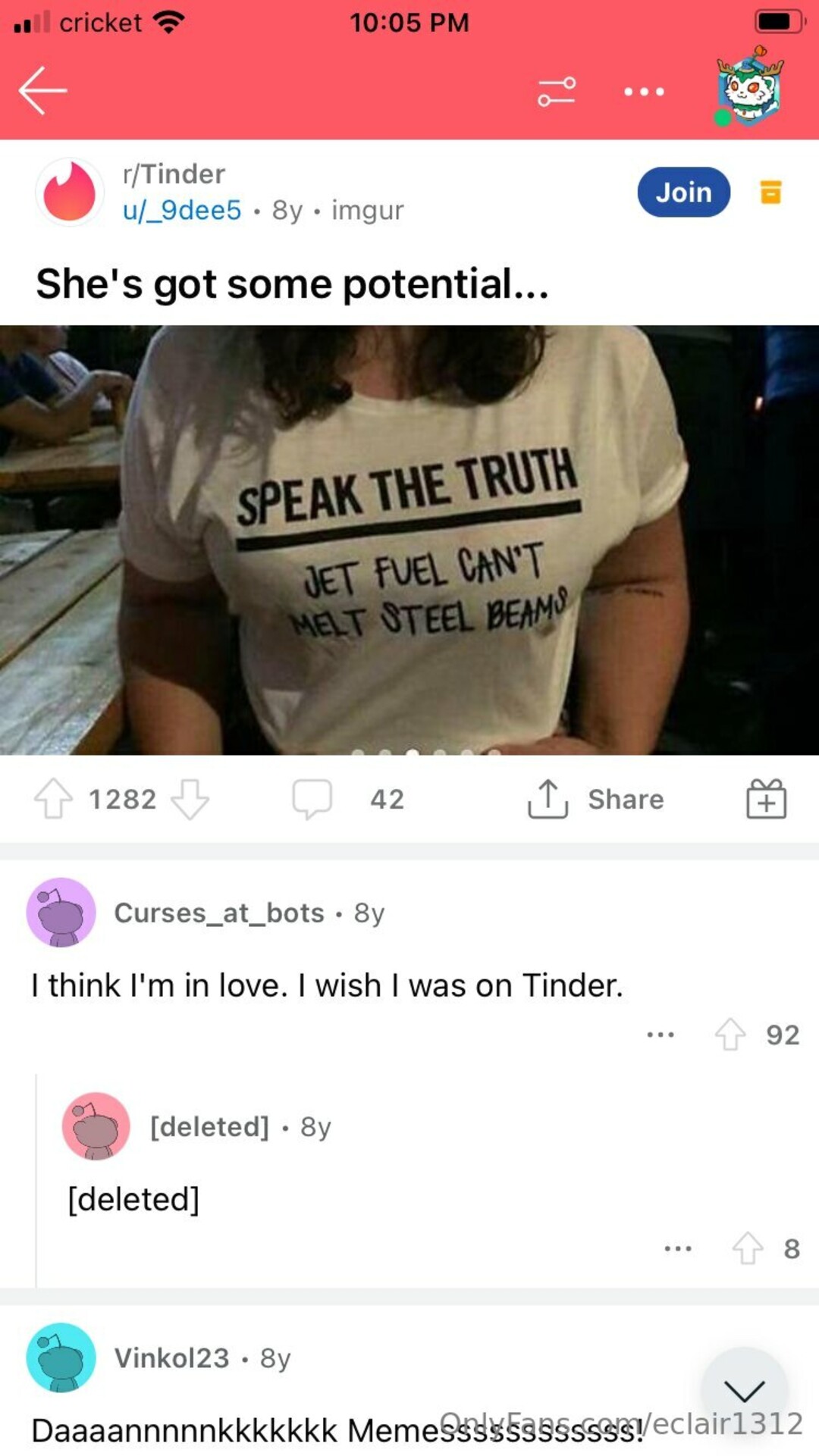Tap the yellow archived post icon

770,193
